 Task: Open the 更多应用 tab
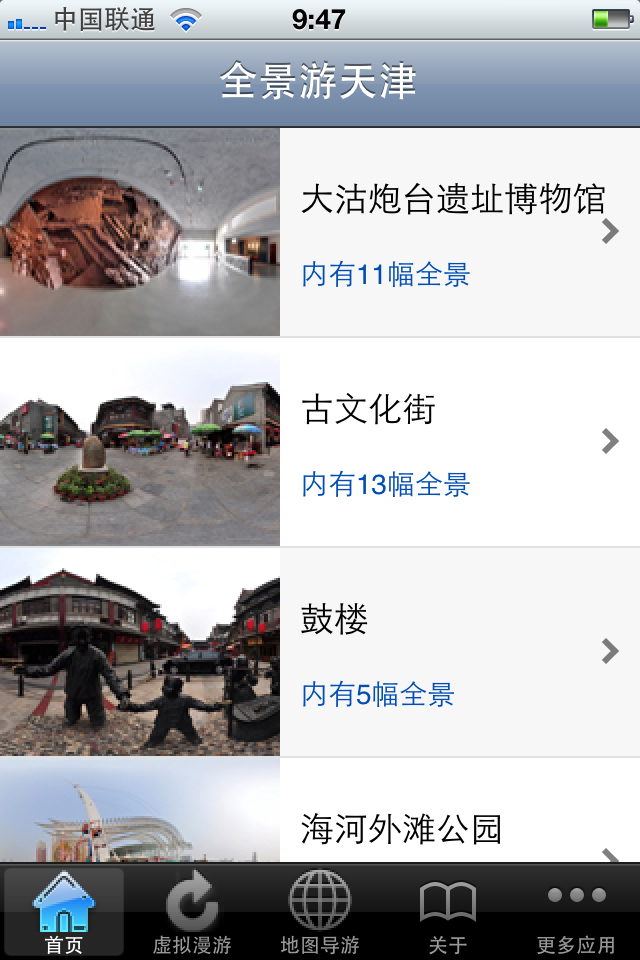tap(576, 912)
